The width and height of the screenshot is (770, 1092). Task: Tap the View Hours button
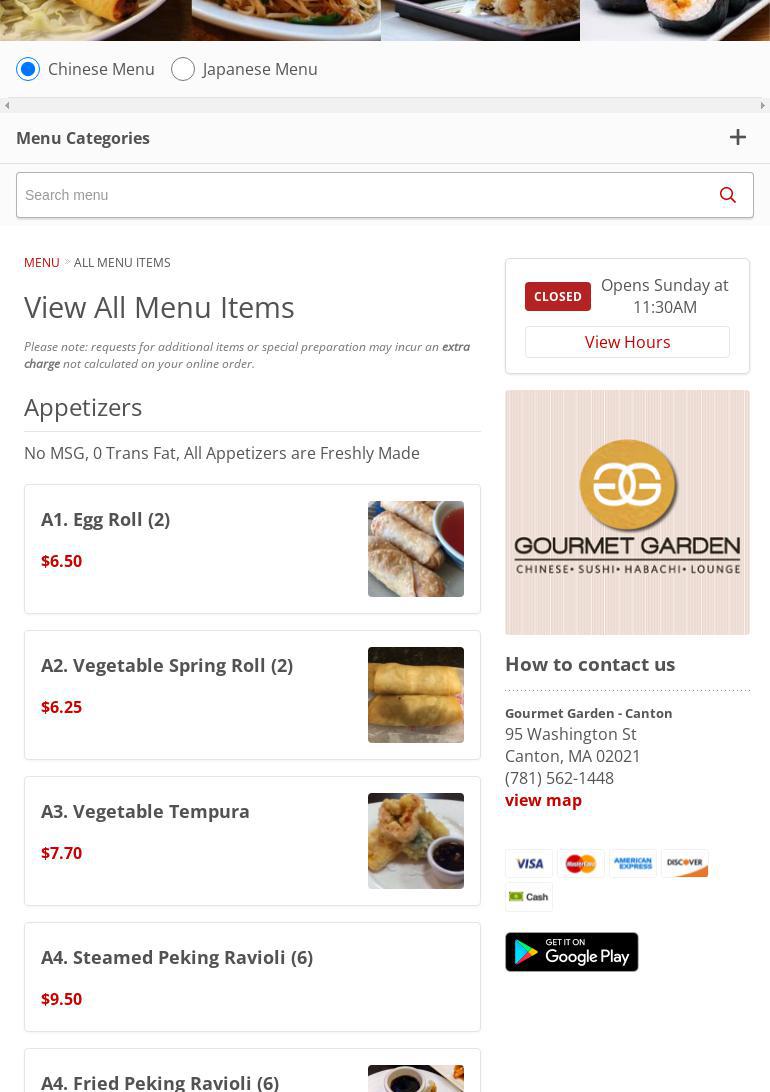coord(627,342)
